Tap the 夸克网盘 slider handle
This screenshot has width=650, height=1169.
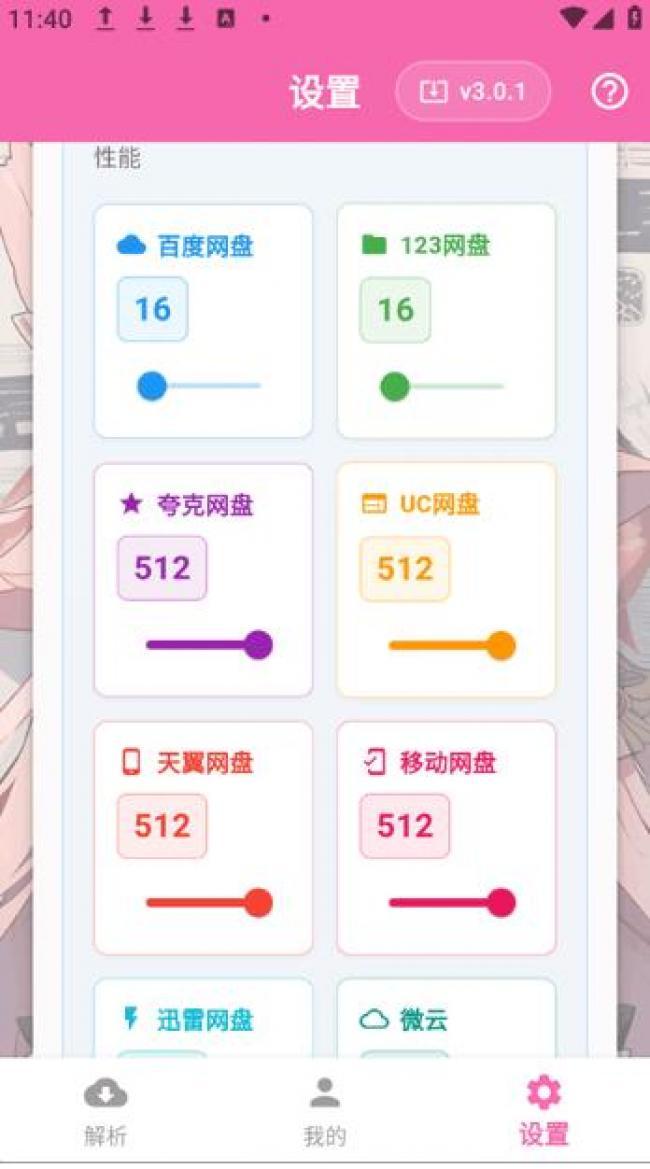pos(258,645)
